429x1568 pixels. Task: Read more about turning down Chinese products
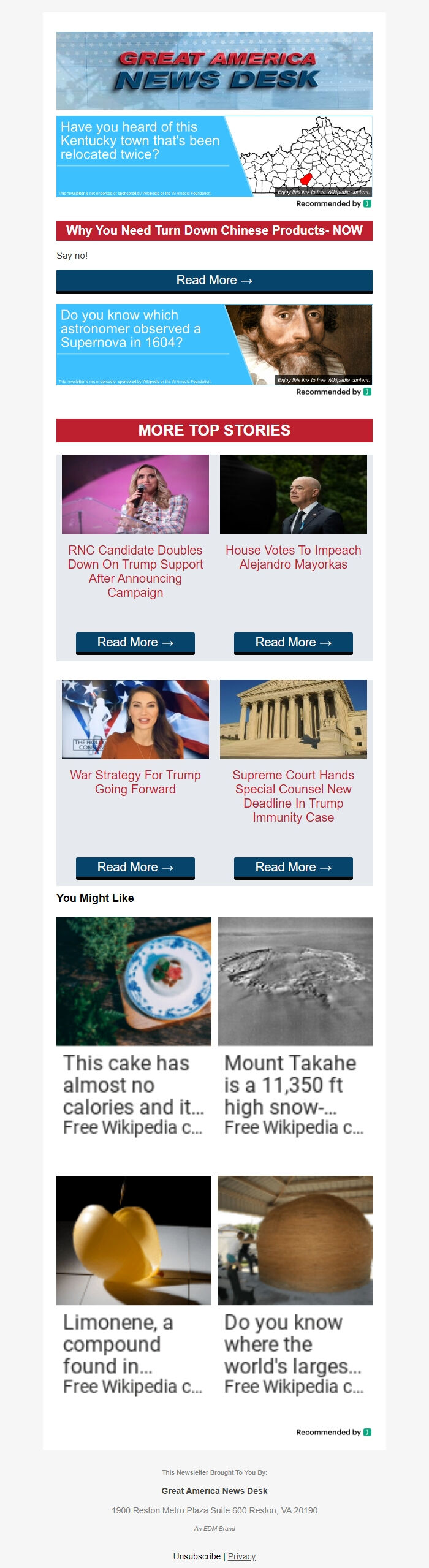pos(214,281)
